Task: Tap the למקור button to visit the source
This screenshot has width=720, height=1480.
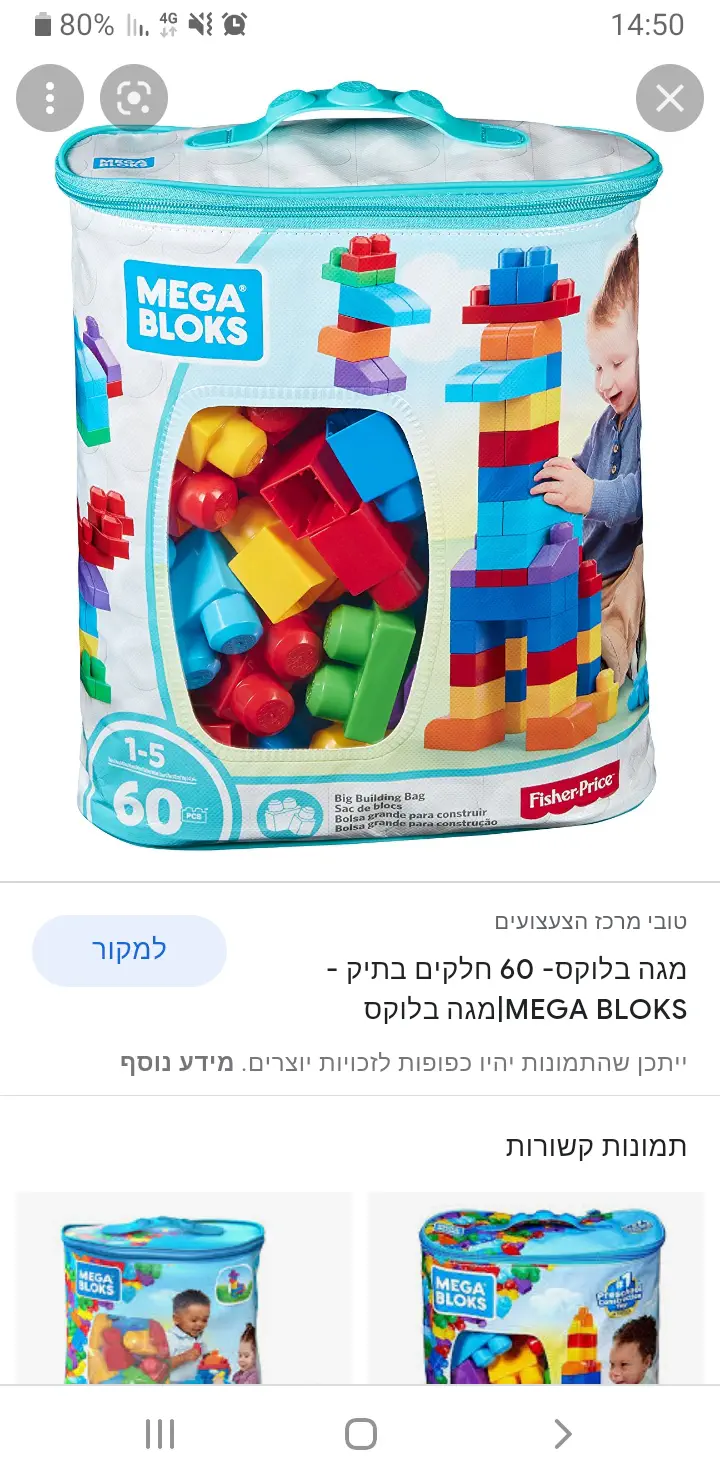Action: pos(130,950)
